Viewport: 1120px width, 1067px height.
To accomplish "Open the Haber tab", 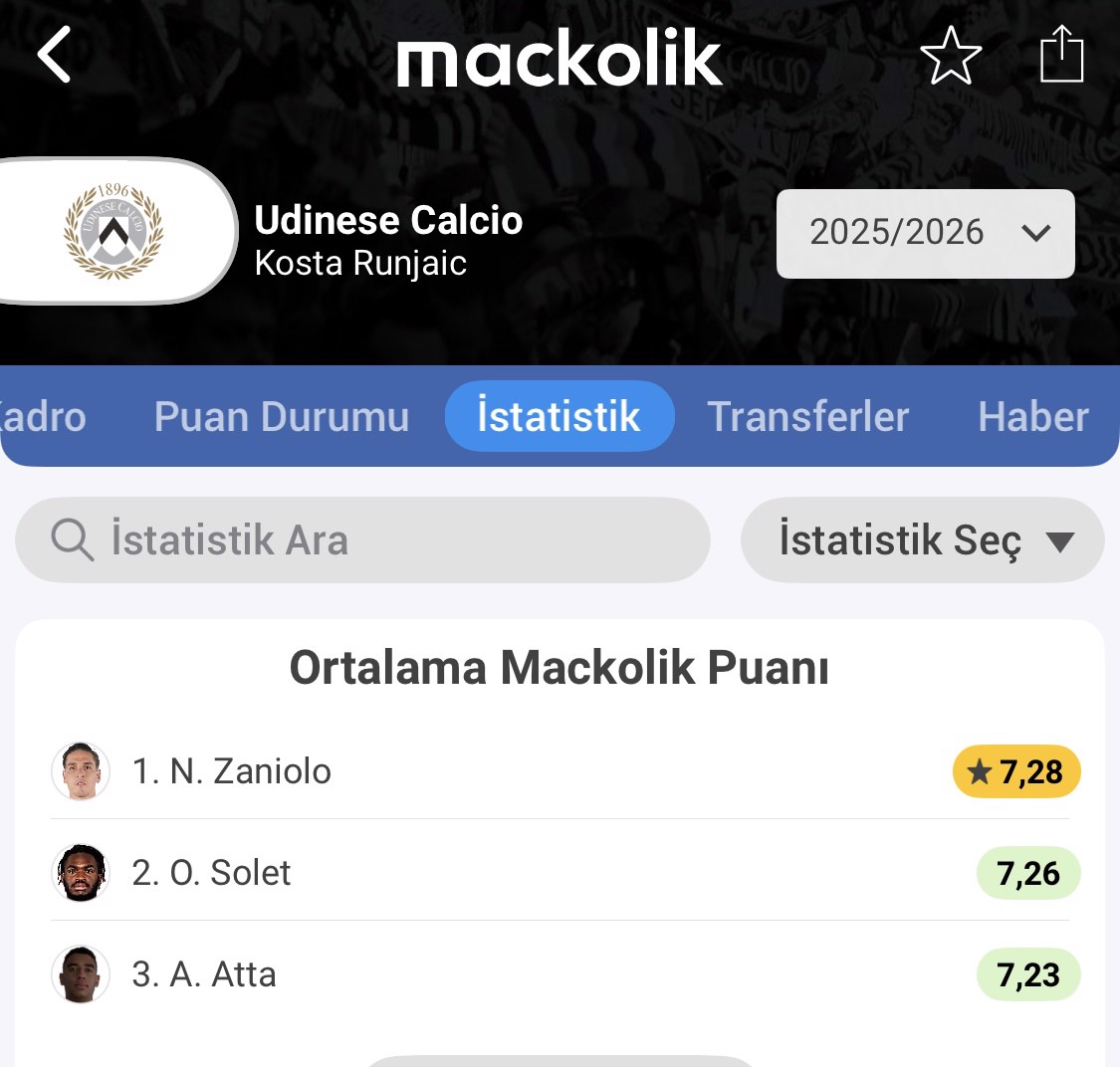I will coord(1033,417).
